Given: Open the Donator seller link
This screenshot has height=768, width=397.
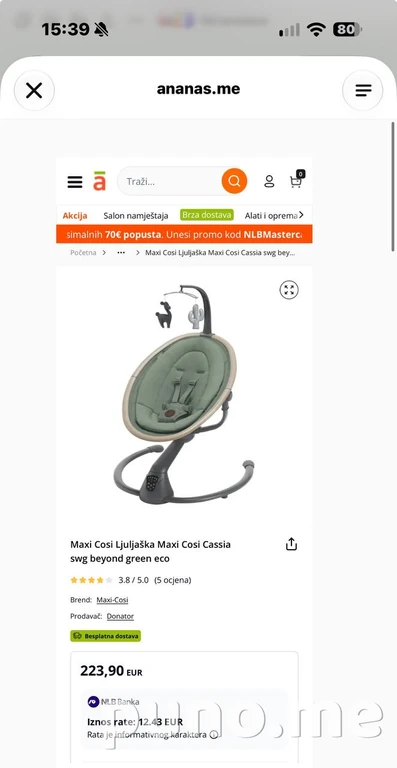Looking at the screenshot, I should [x=120, y=616].
